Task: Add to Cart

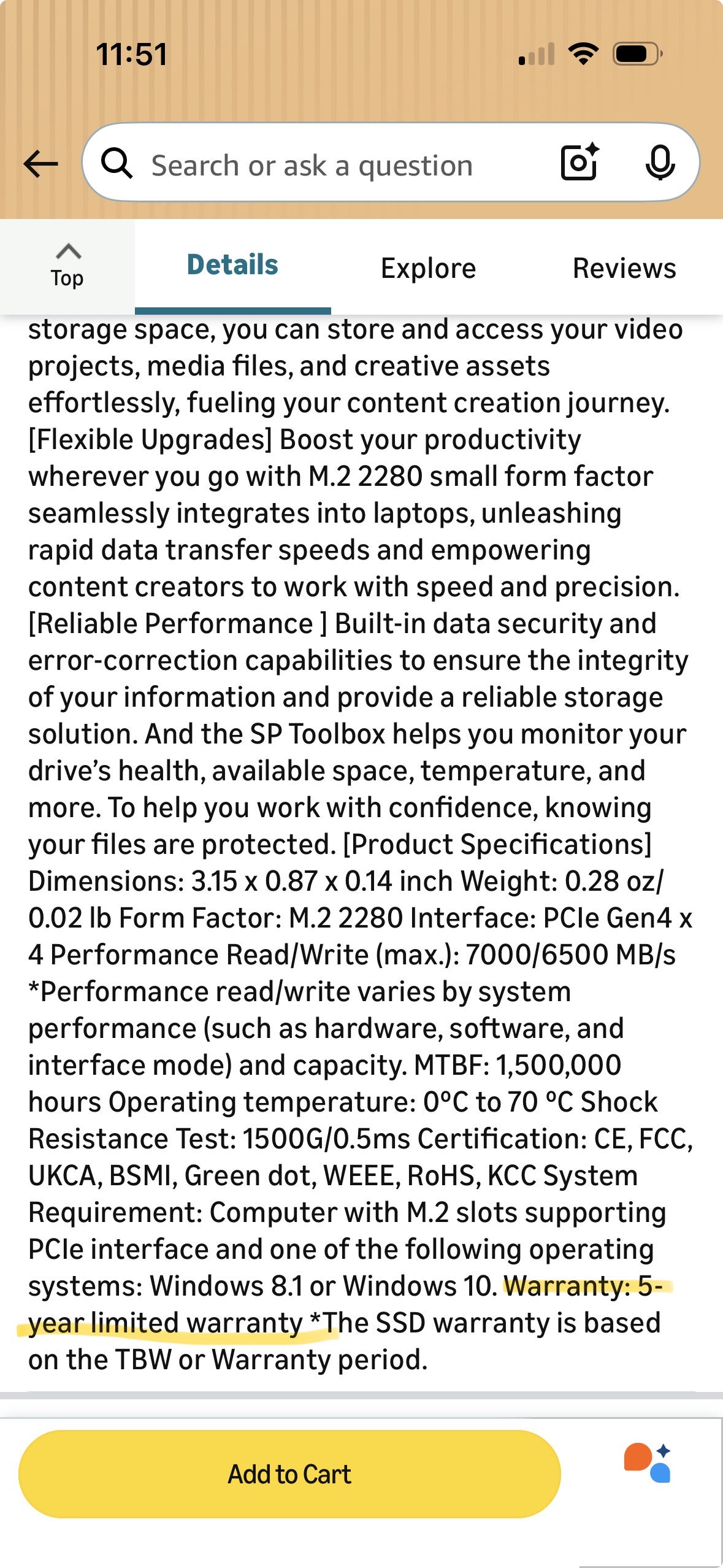Action: coord(289,1474)
